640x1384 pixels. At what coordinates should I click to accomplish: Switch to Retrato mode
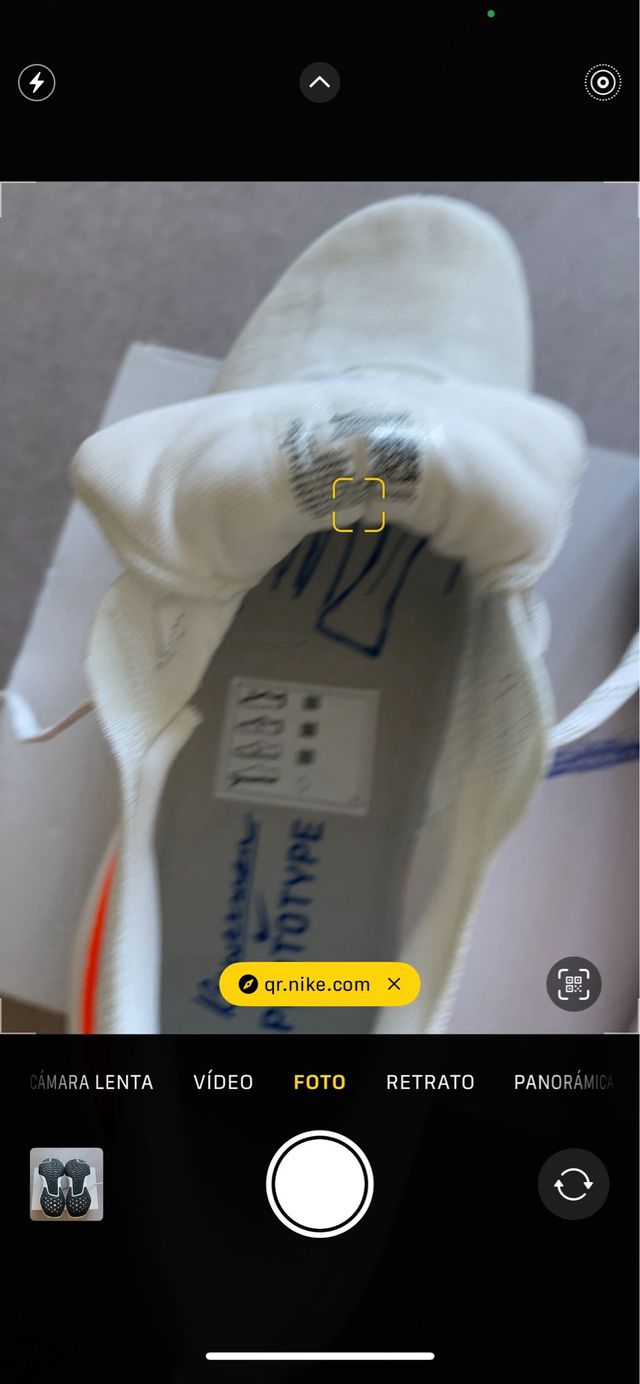(x=430, y=1082)
